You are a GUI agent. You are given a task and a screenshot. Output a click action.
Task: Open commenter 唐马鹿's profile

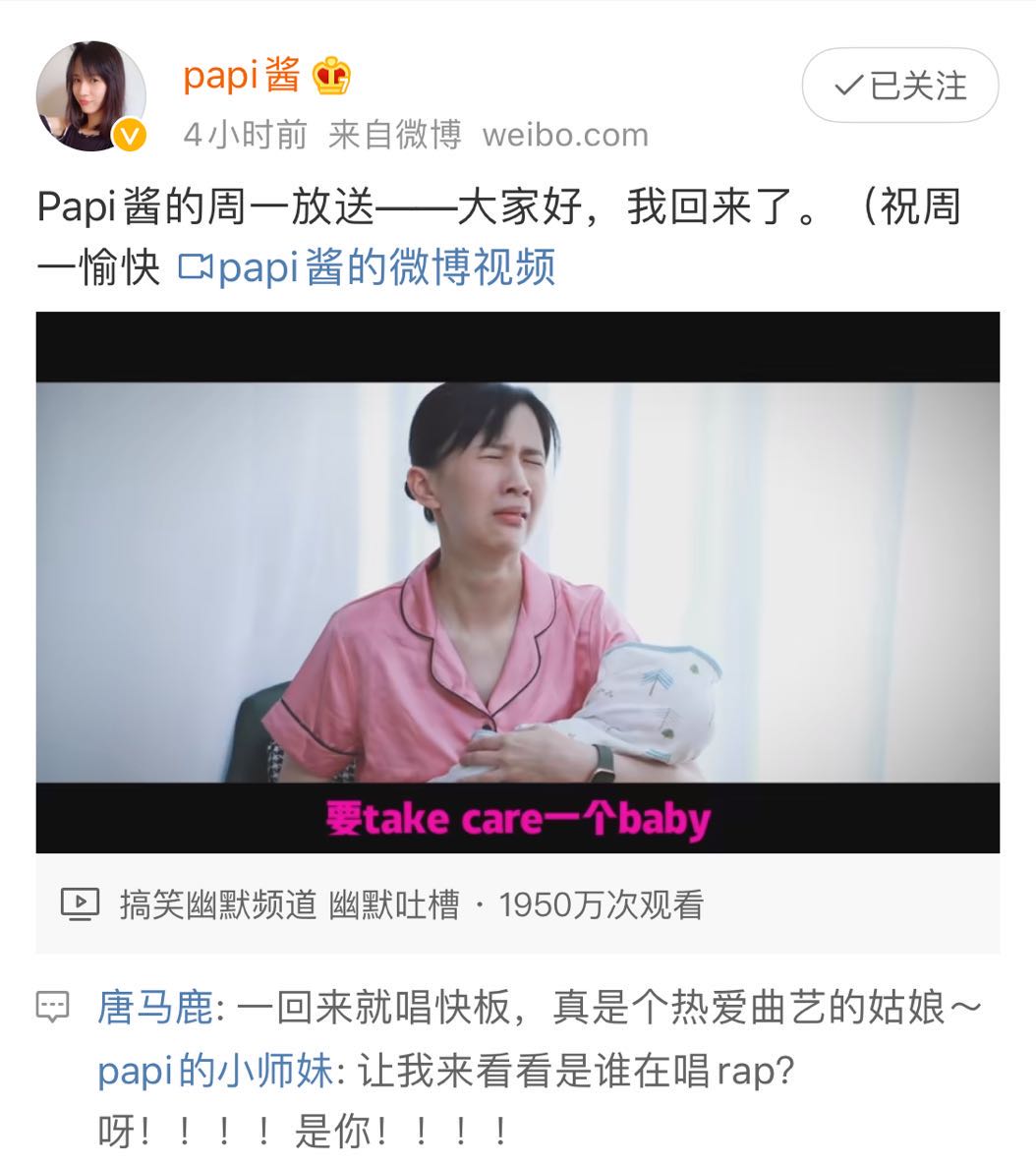154,1008
